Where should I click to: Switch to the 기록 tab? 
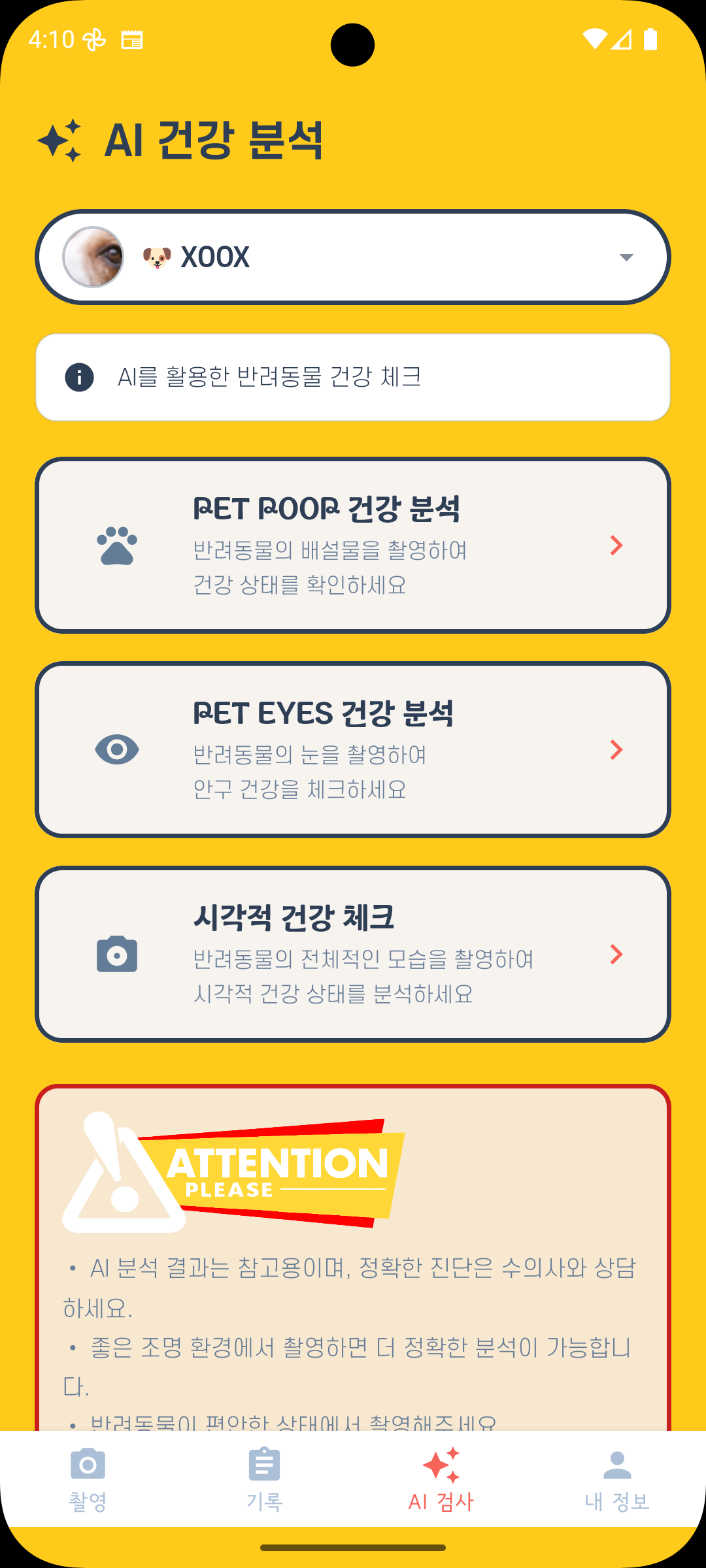click(265, 1479)
